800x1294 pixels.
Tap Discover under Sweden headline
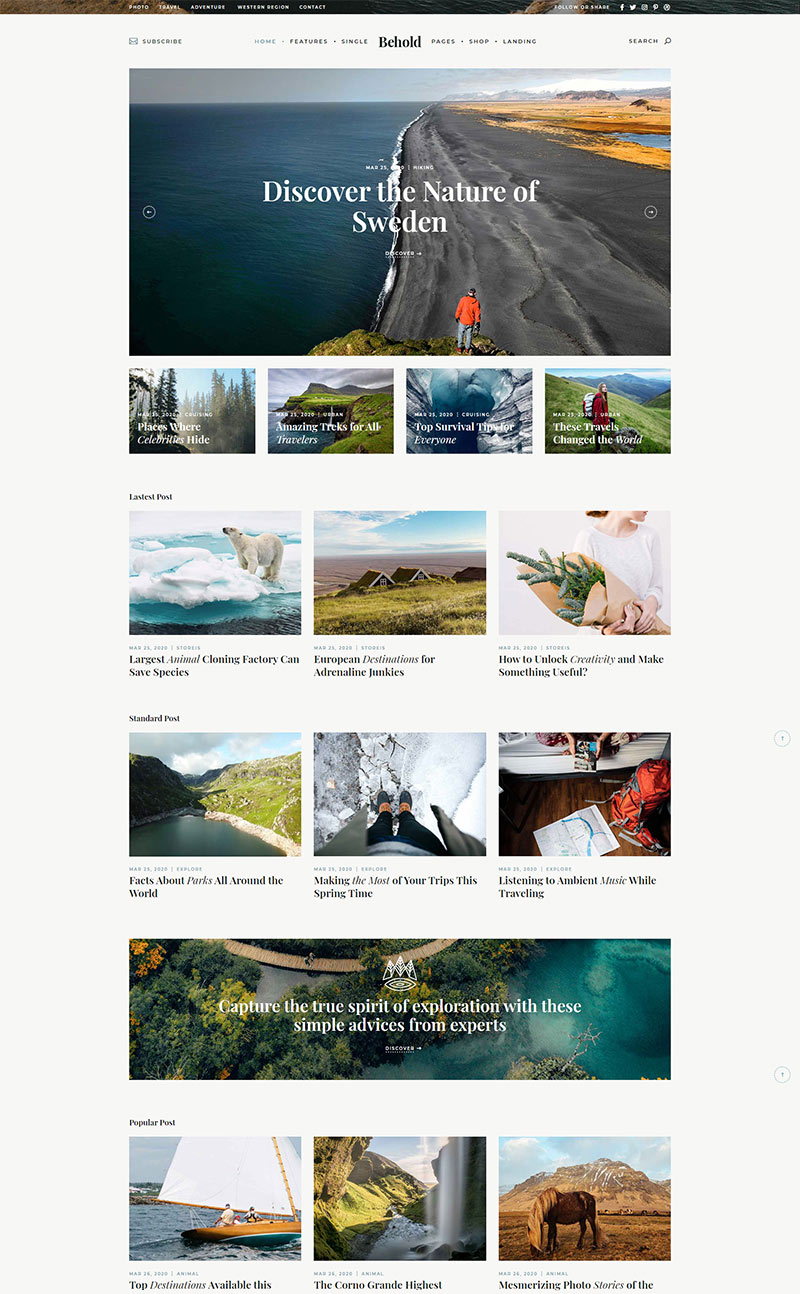(x=403, y=254)
